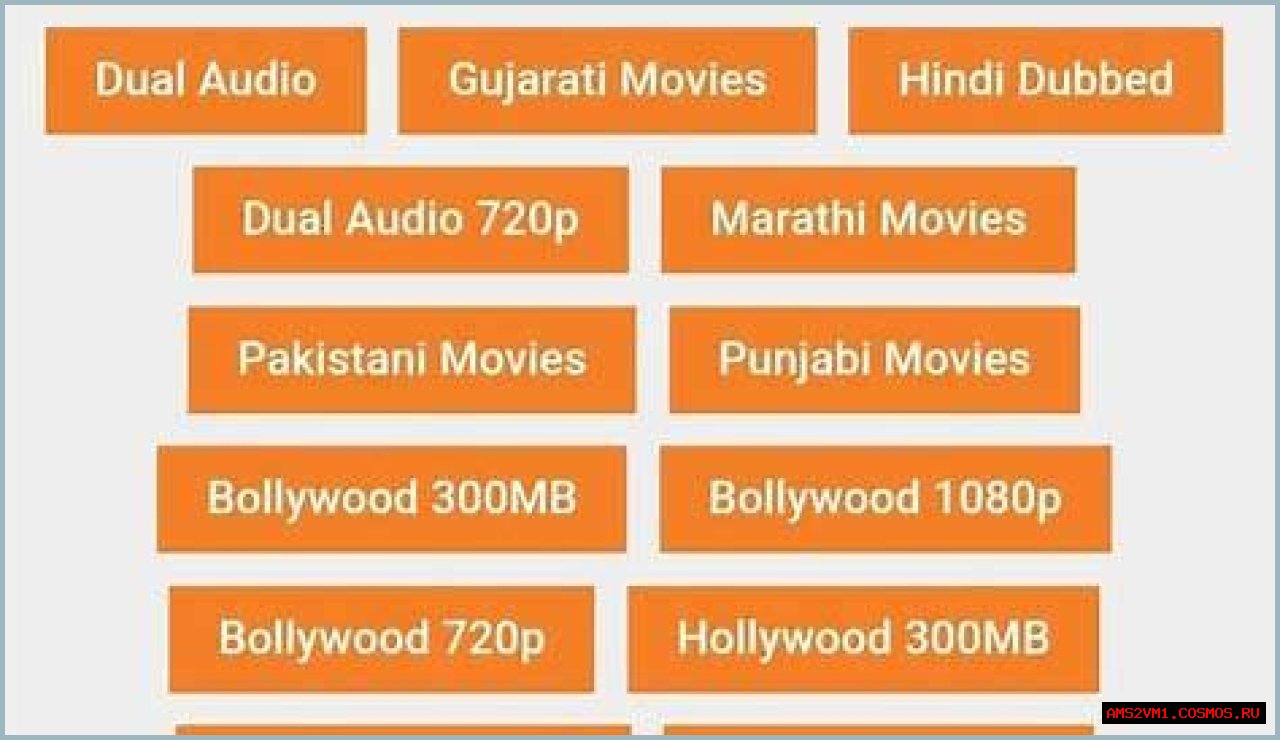
Task: Open the Hollywood 300MB category
Action: [863, 638]
